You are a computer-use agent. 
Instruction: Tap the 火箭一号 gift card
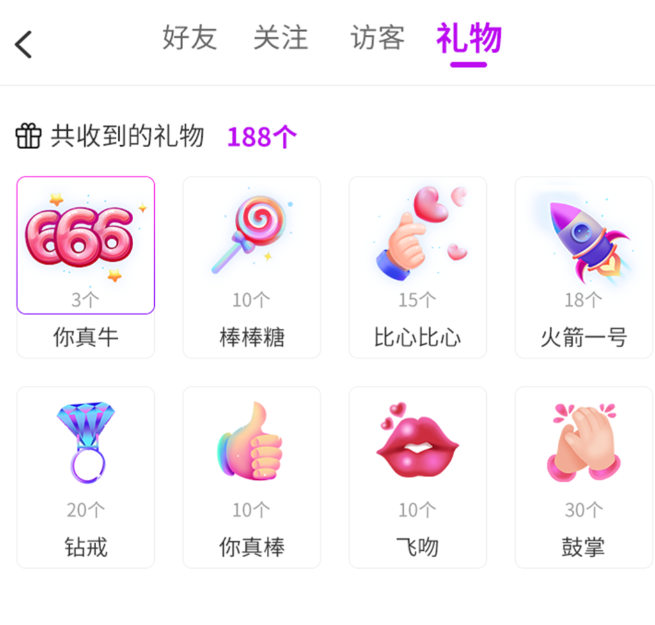583,266
